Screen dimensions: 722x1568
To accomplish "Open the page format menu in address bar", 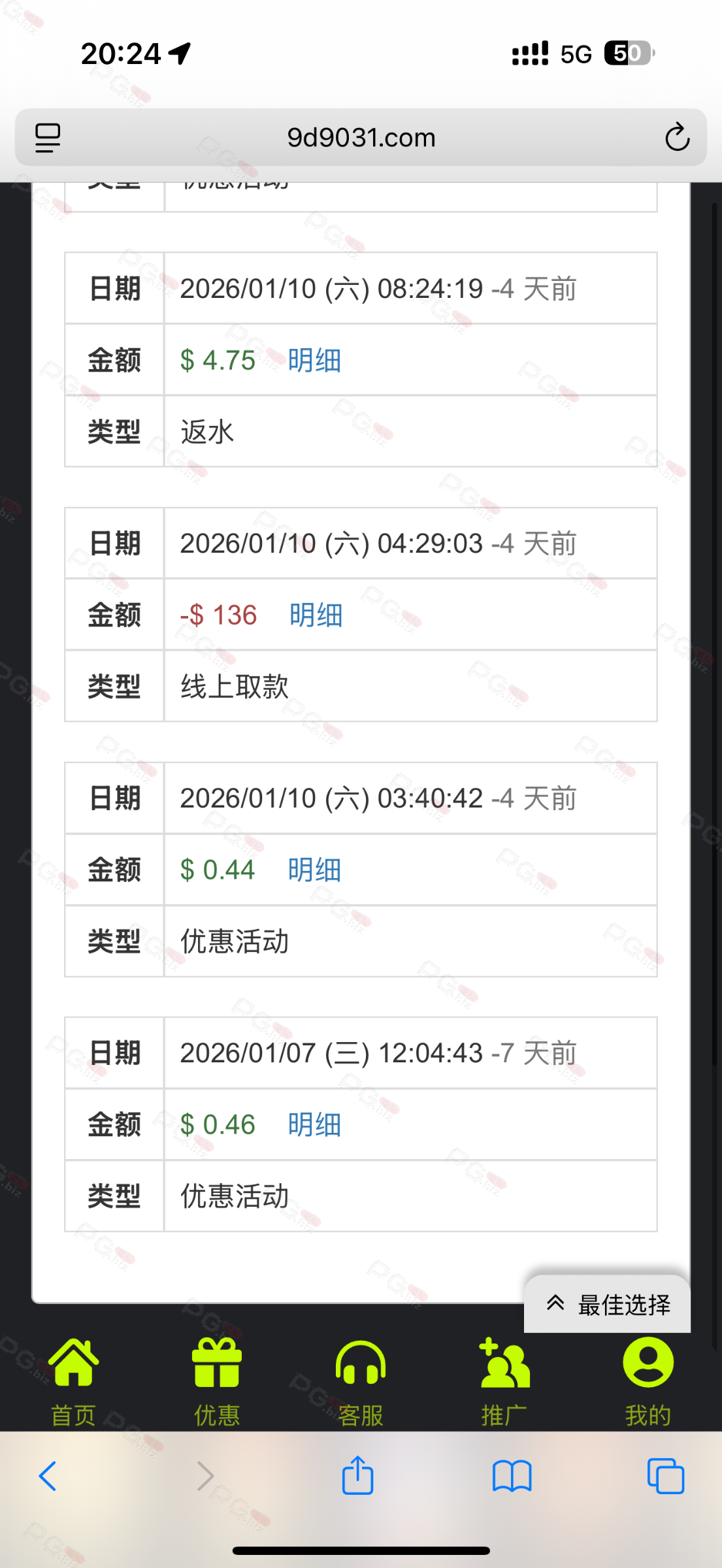I will coord(48,138).
